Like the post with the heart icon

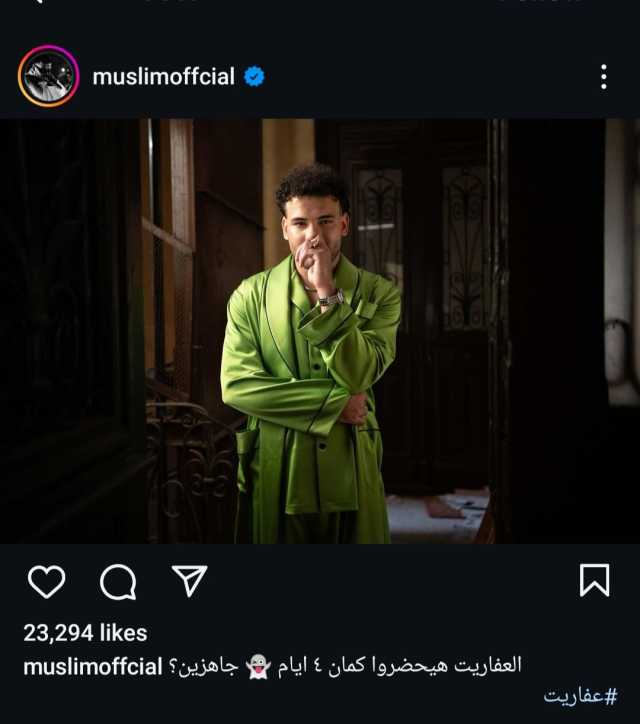pyautogui.click(x=46, y=581)
